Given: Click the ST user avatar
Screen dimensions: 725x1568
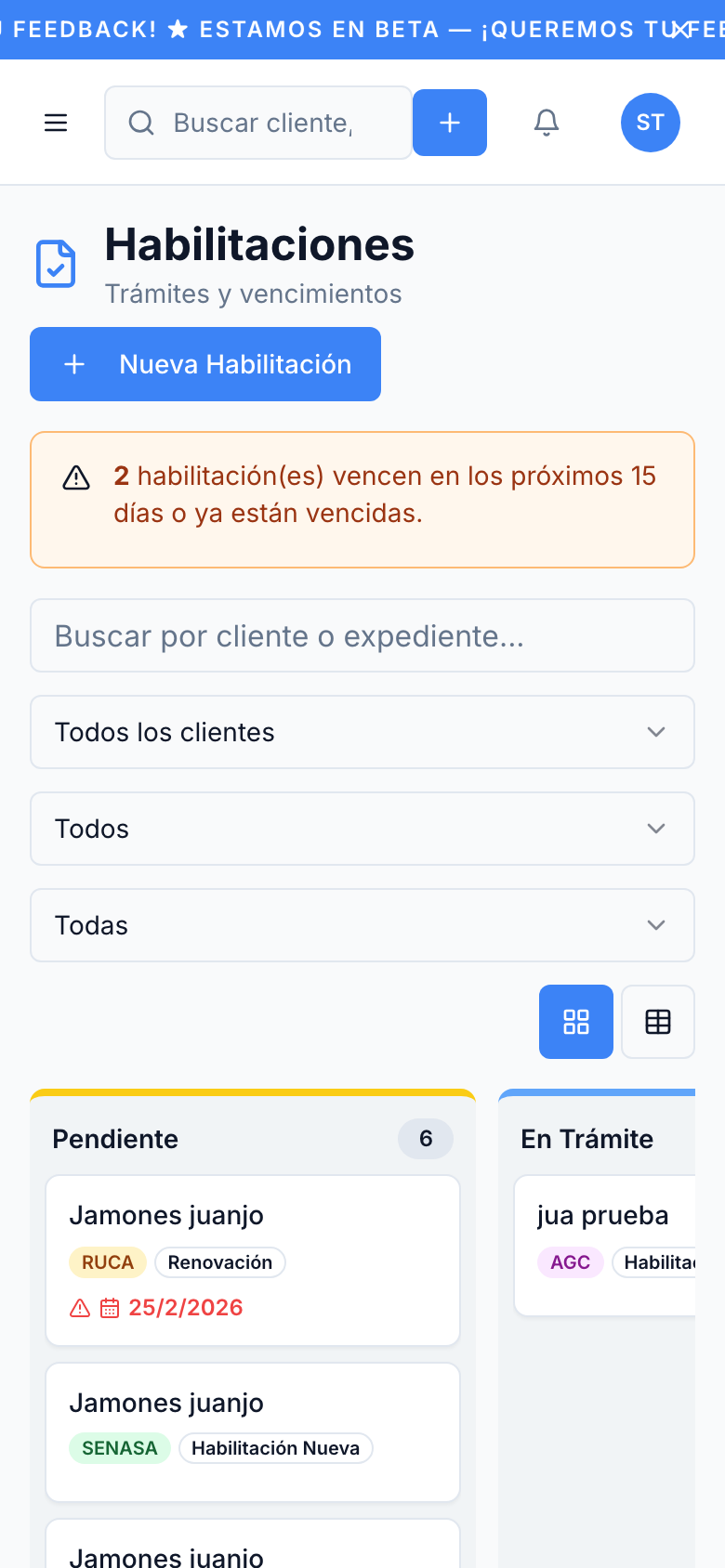Looking at the screenshot, I should 650,122.
